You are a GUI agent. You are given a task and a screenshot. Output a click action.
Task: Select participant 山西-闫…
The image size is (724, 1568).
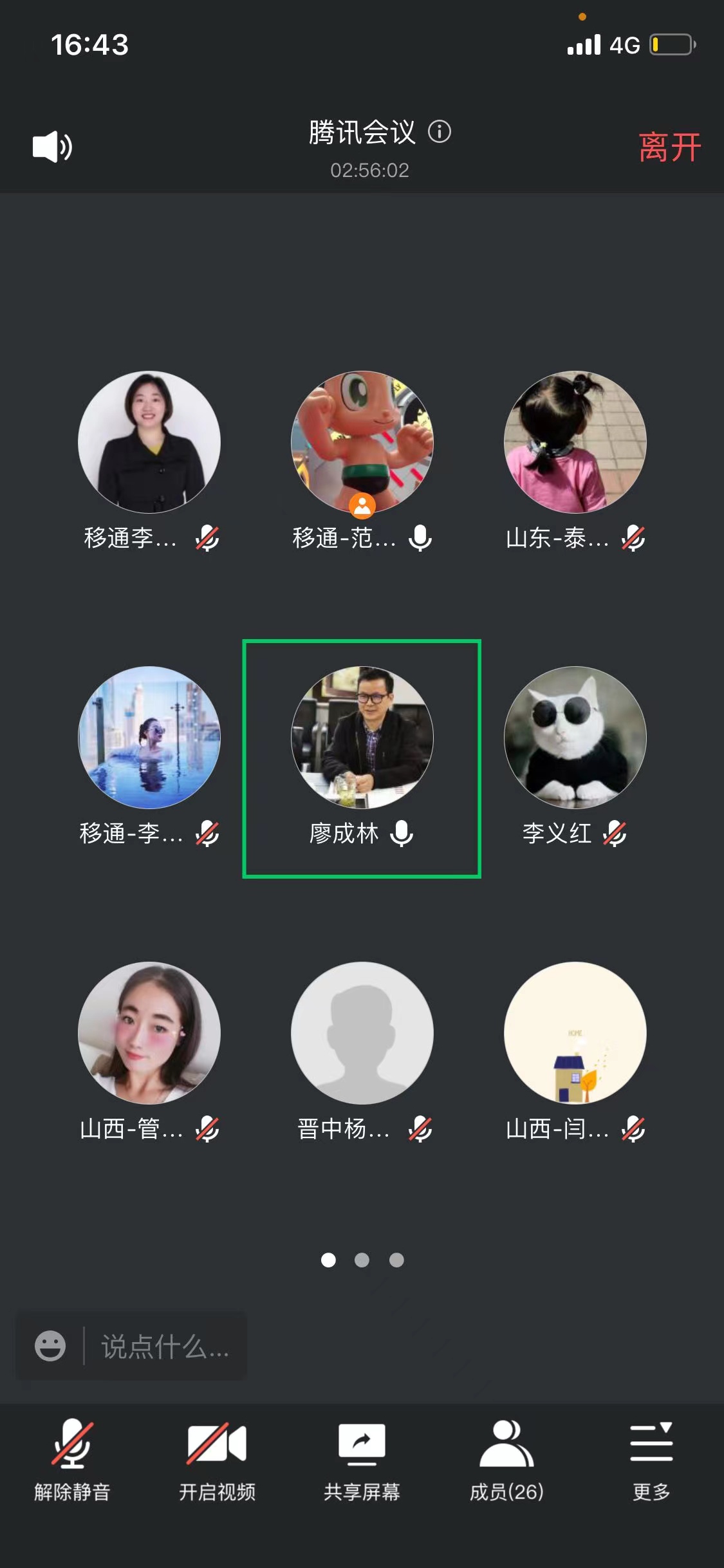575,1033
